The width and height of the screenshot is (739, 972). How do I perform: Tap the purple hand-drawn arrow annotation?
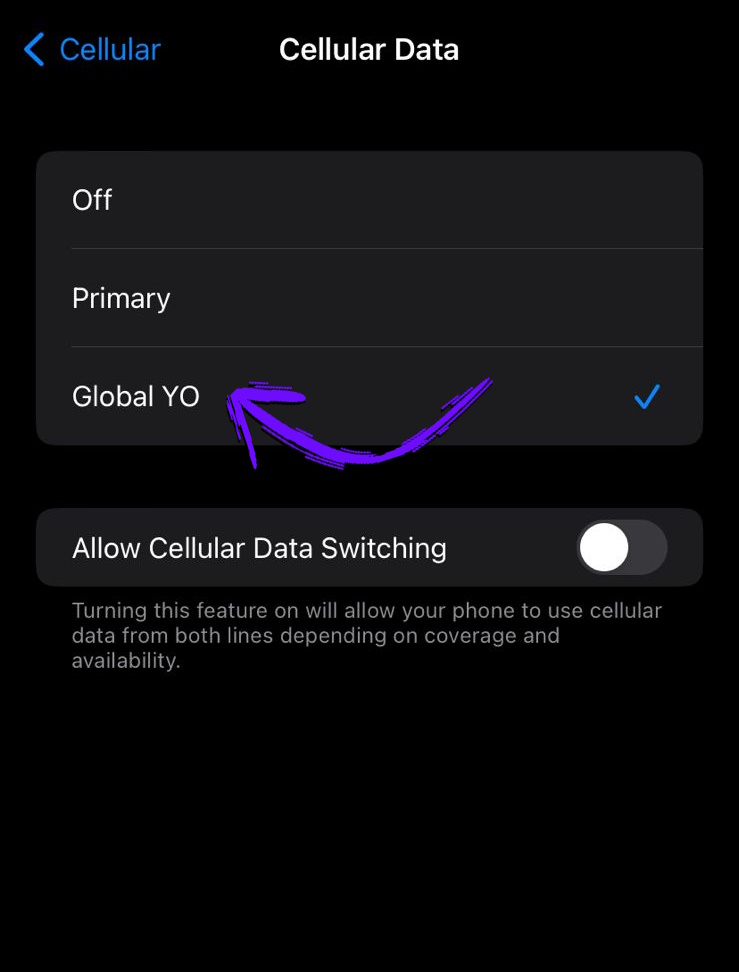click(x=360, y=420)
